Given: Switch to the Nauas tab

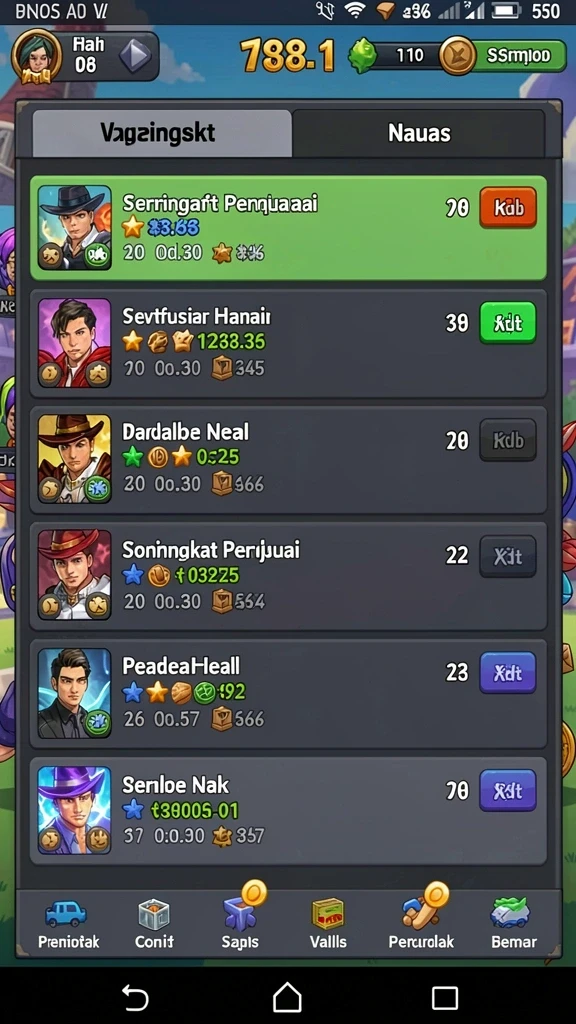Looking at the screenshot, I should pyautogui.click(x=419, y=133).
